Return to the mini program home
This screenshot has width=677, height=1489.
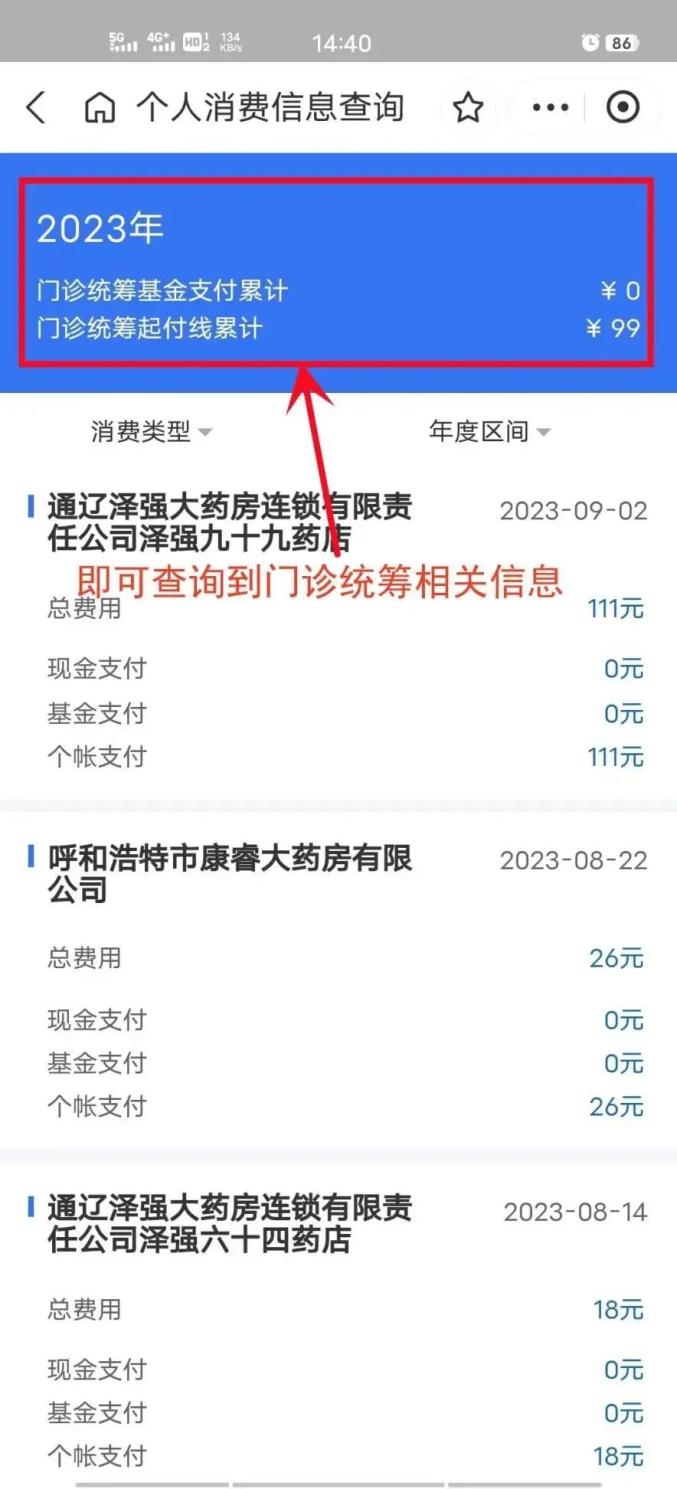(x=99, y=108)
